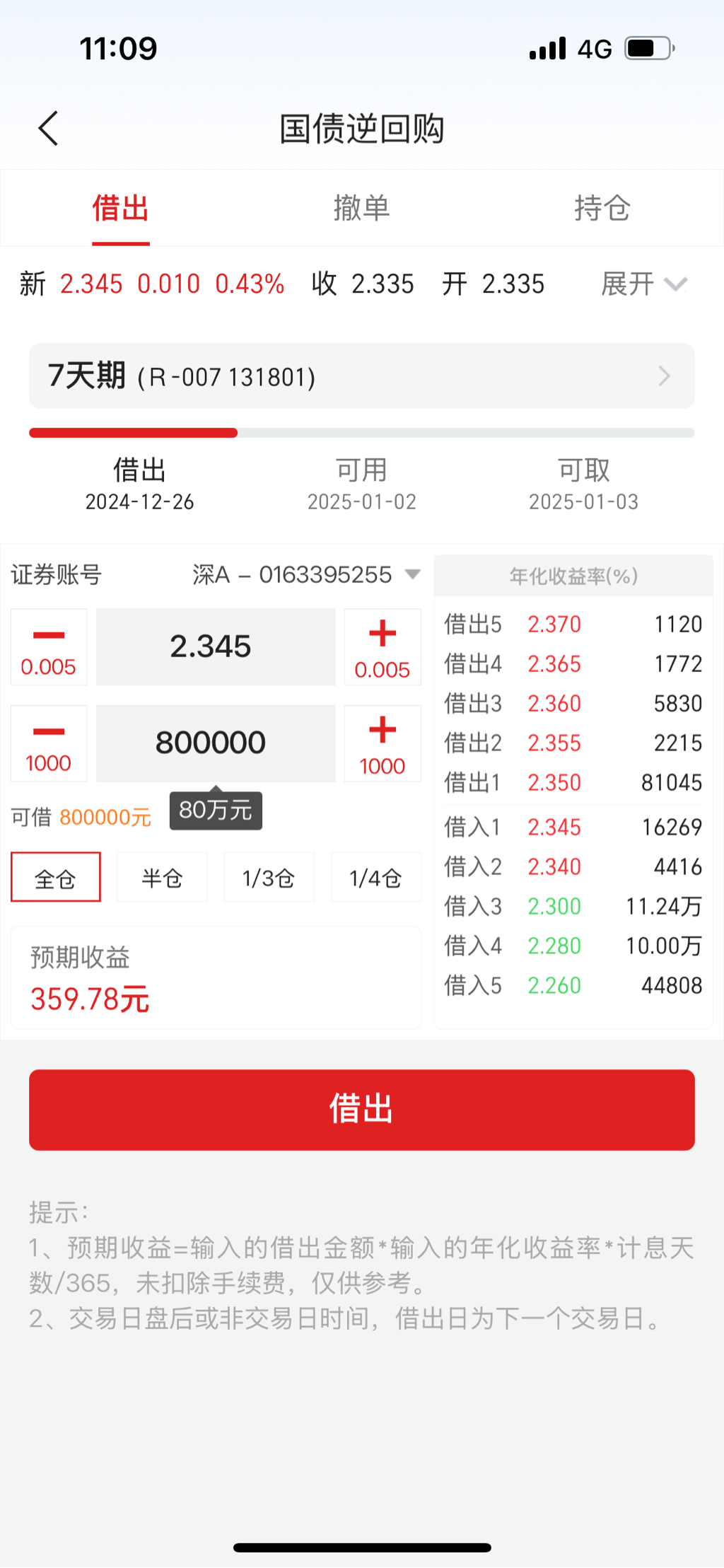This screenshot has width=724, height=1568.
Task: Select 全仓 position size
Action: pos(56,878)
